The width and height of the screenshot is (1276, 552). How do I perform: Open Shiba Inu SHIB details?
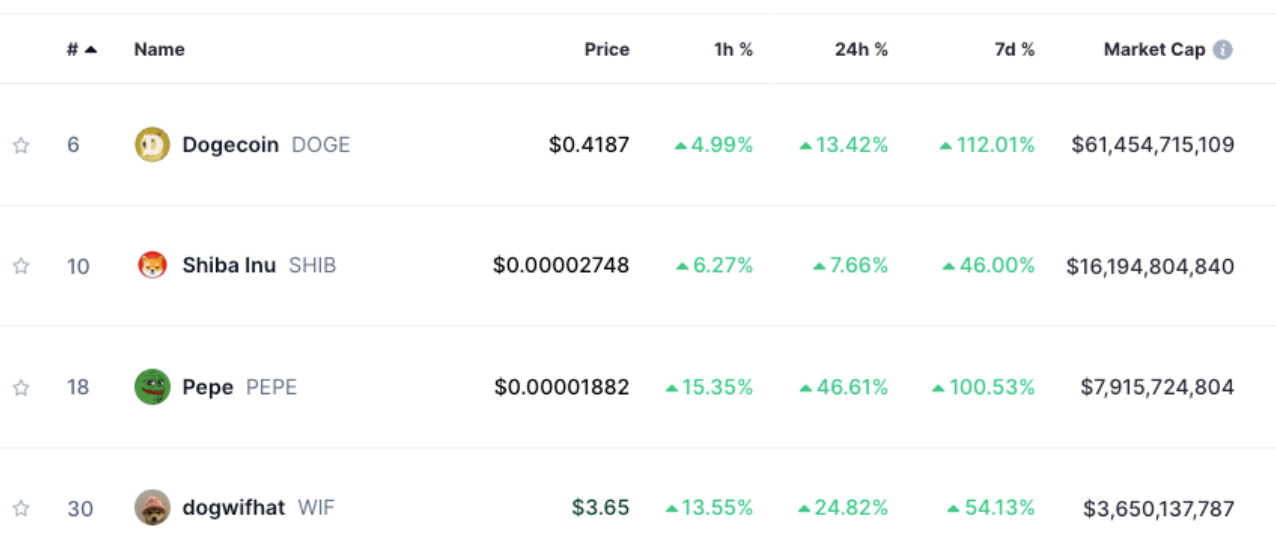(x=228, y=265)
